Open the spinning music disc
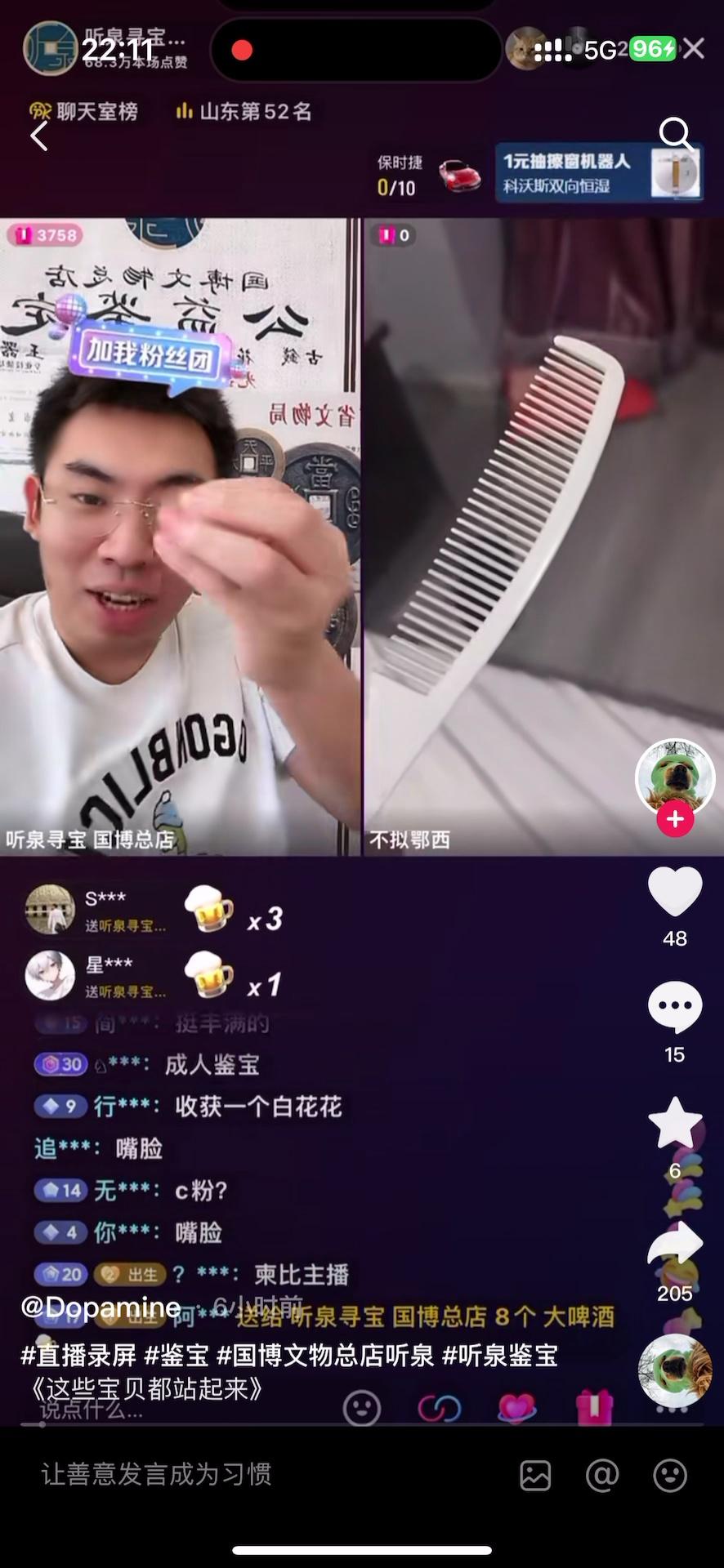Viewport: 724px width, 1568px height. coord(675,1370)
